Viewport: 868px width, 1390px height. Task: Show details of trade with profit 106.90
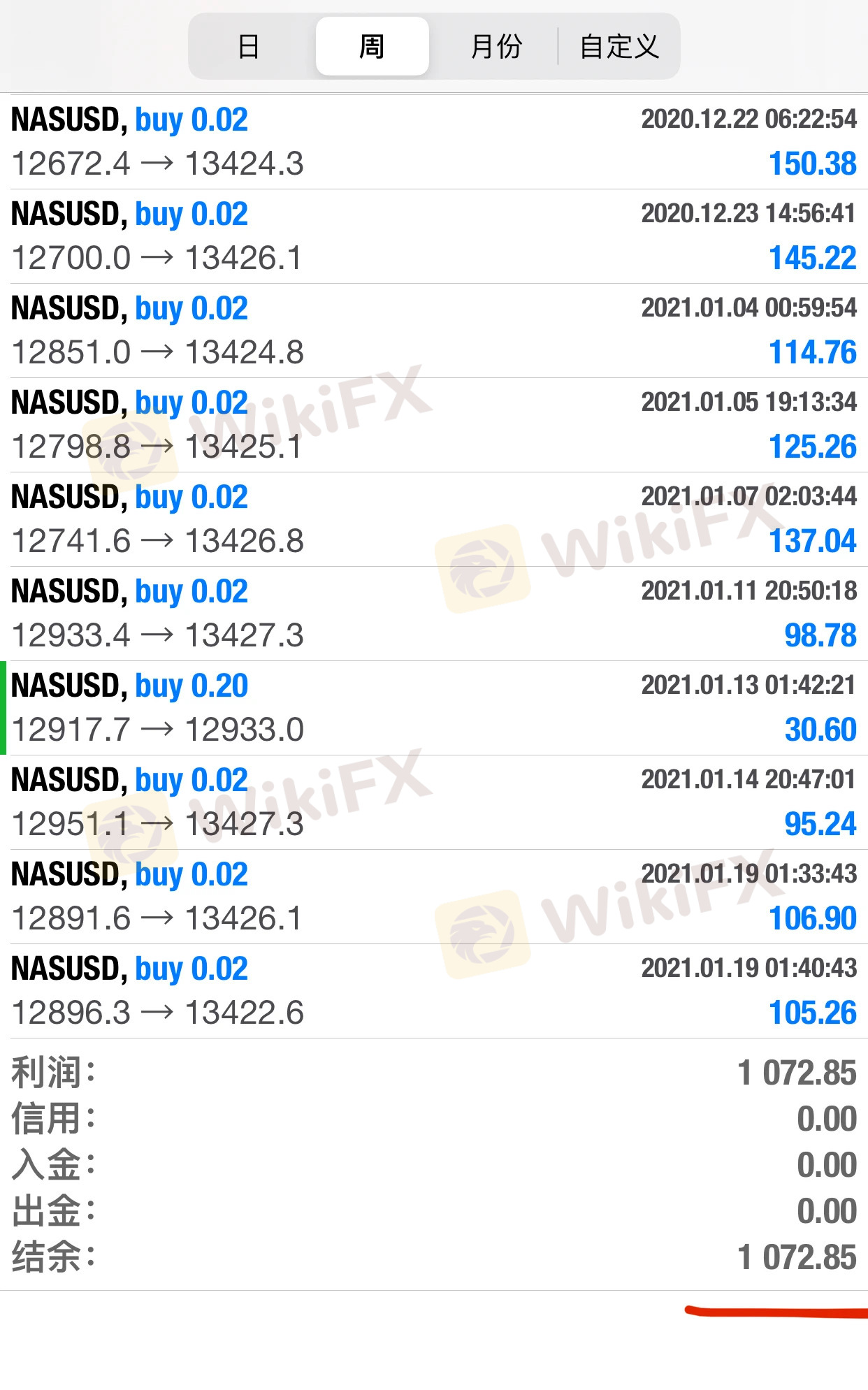pos(433,897)
